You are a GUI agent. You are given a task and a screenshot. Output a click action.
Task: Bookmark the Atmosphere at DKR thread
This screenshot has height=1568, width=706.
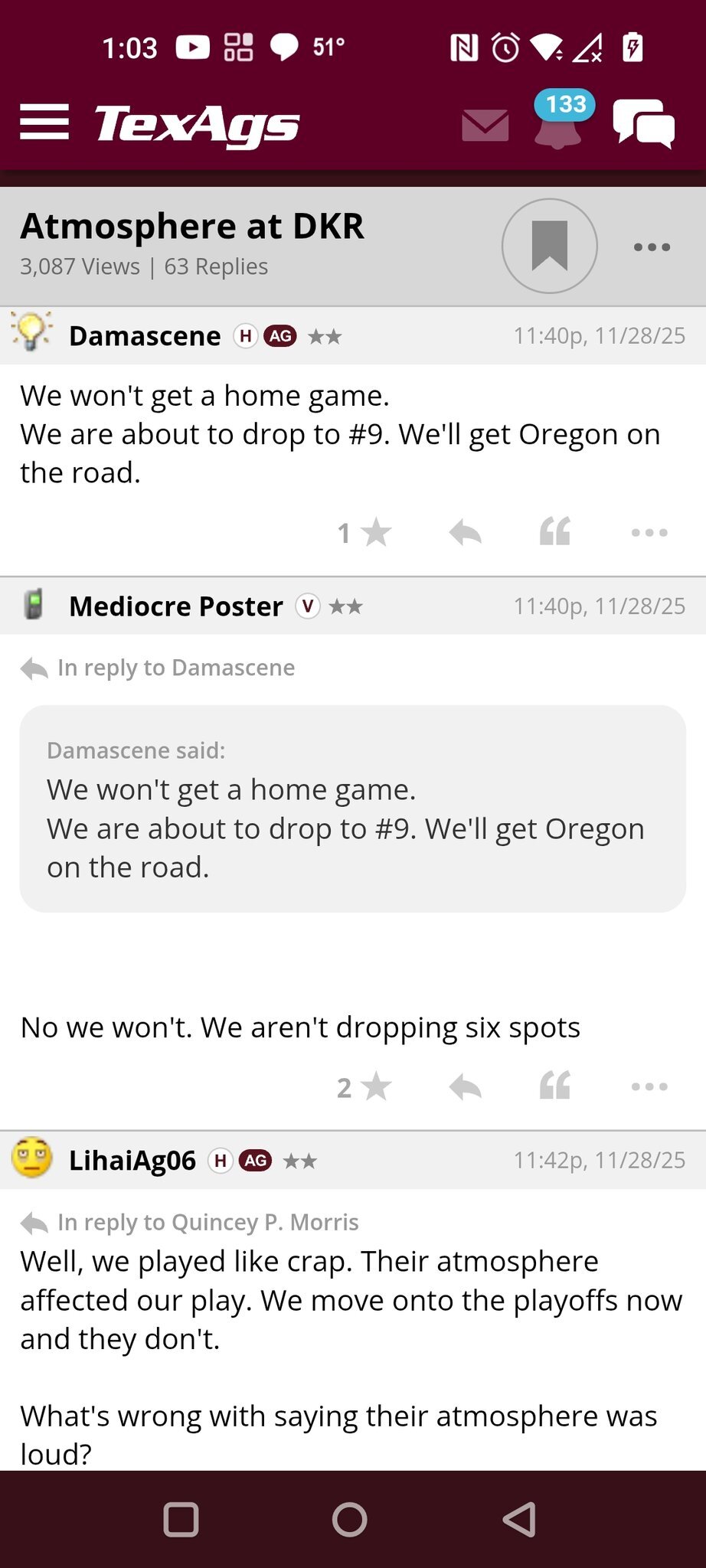click(550, 246)
